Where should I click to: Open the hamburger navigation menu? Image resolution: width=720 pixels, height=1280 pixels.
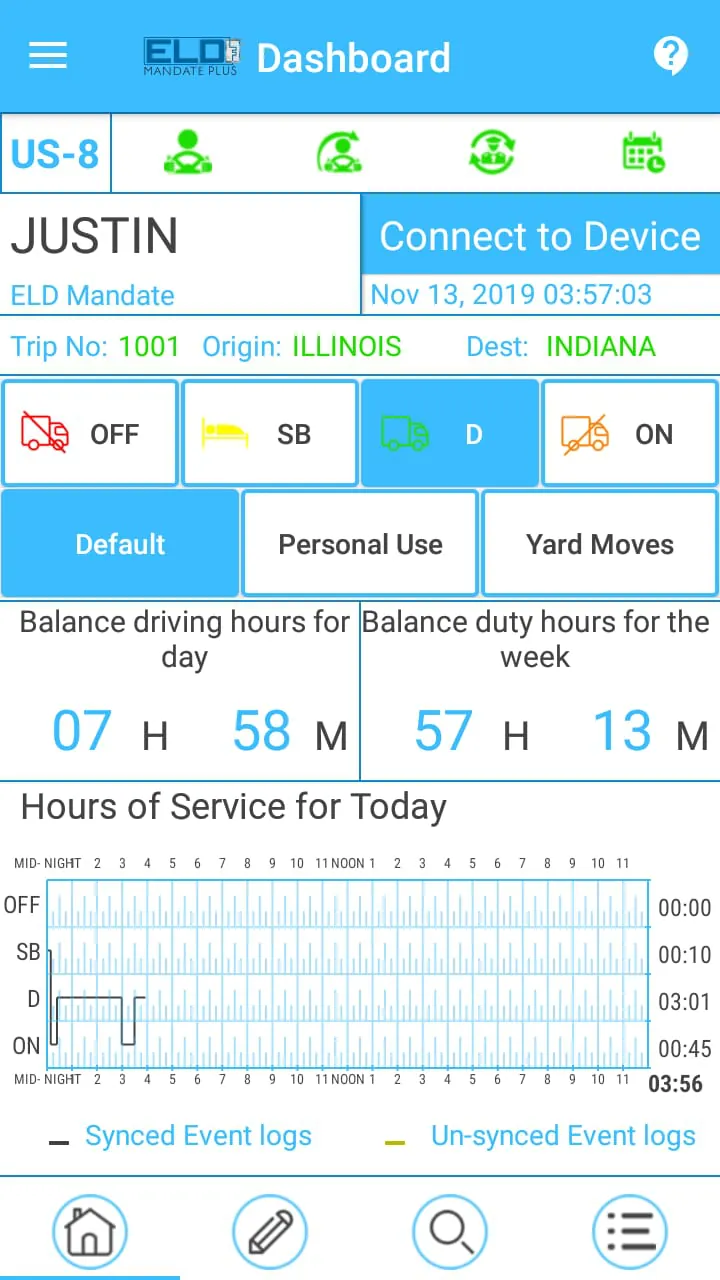pos(47,56)
